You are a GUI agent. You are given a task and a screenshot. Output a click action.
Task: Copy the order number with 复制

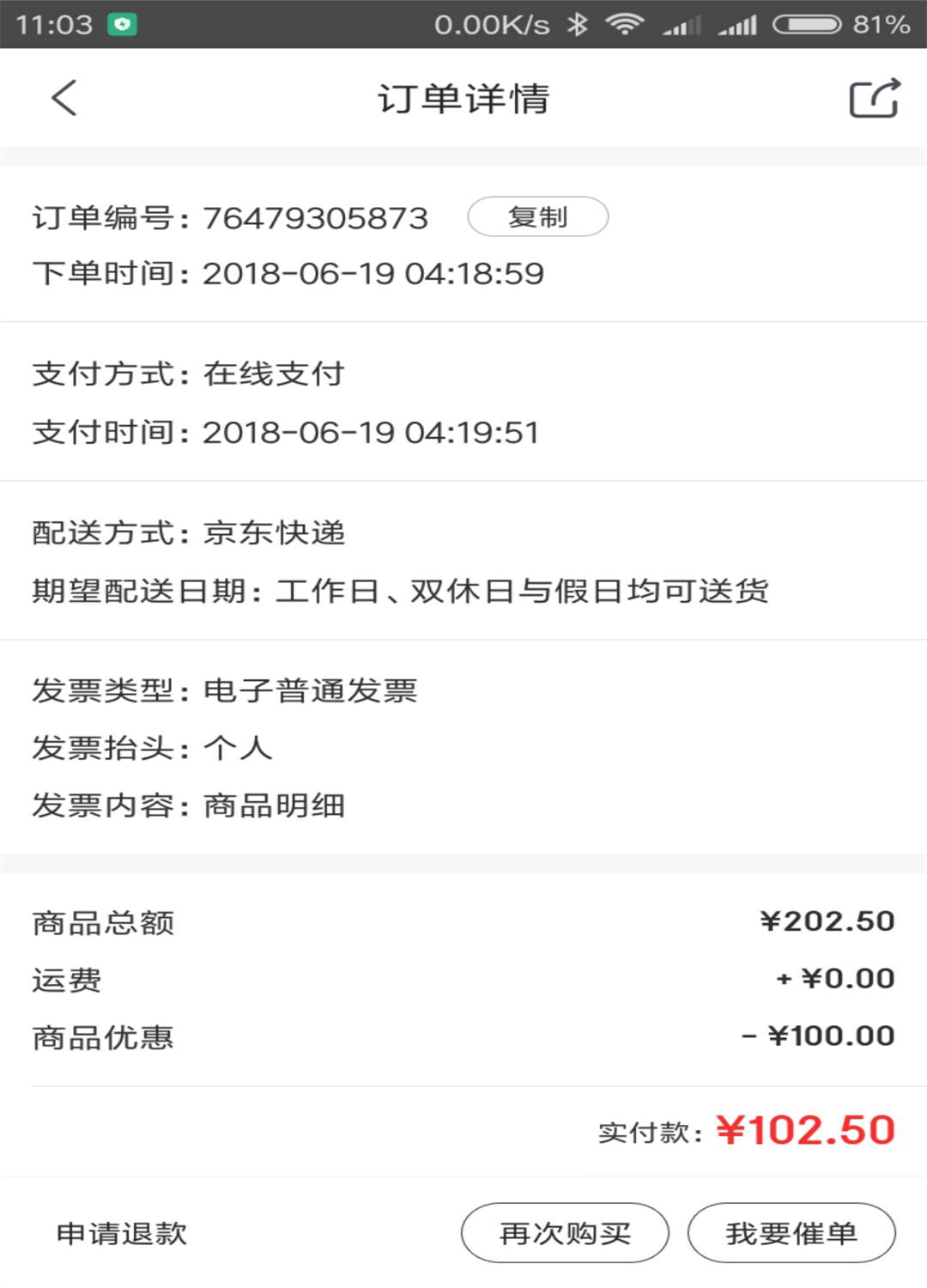537,217
